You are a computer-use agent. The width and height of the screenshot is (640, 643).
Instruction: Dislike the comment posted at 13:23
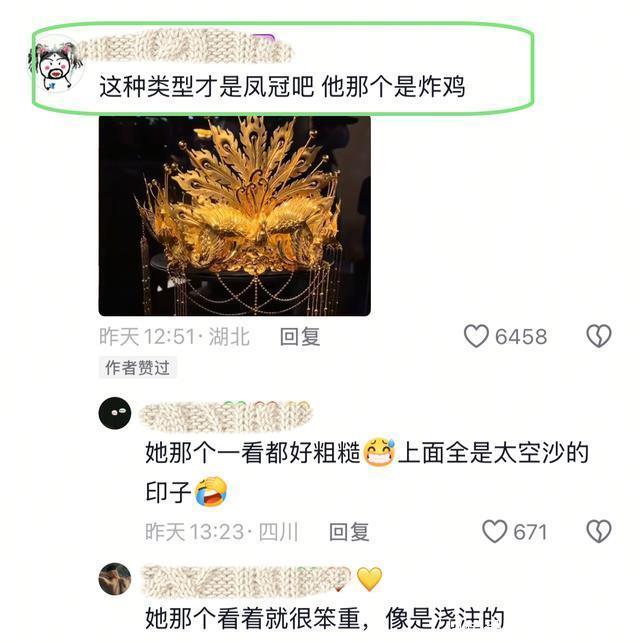(599, 531)
